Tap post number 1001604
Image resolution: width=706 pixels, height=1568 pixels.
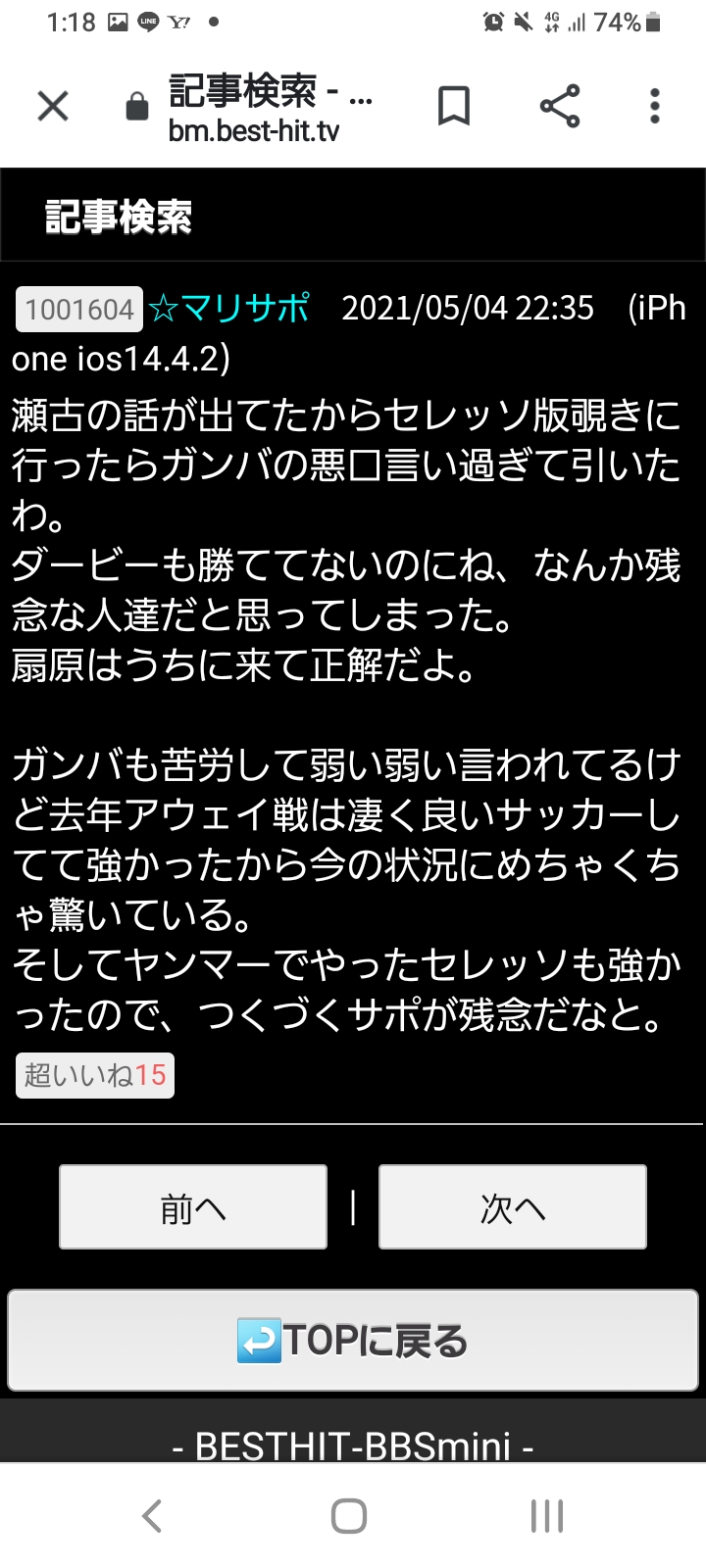79,310
